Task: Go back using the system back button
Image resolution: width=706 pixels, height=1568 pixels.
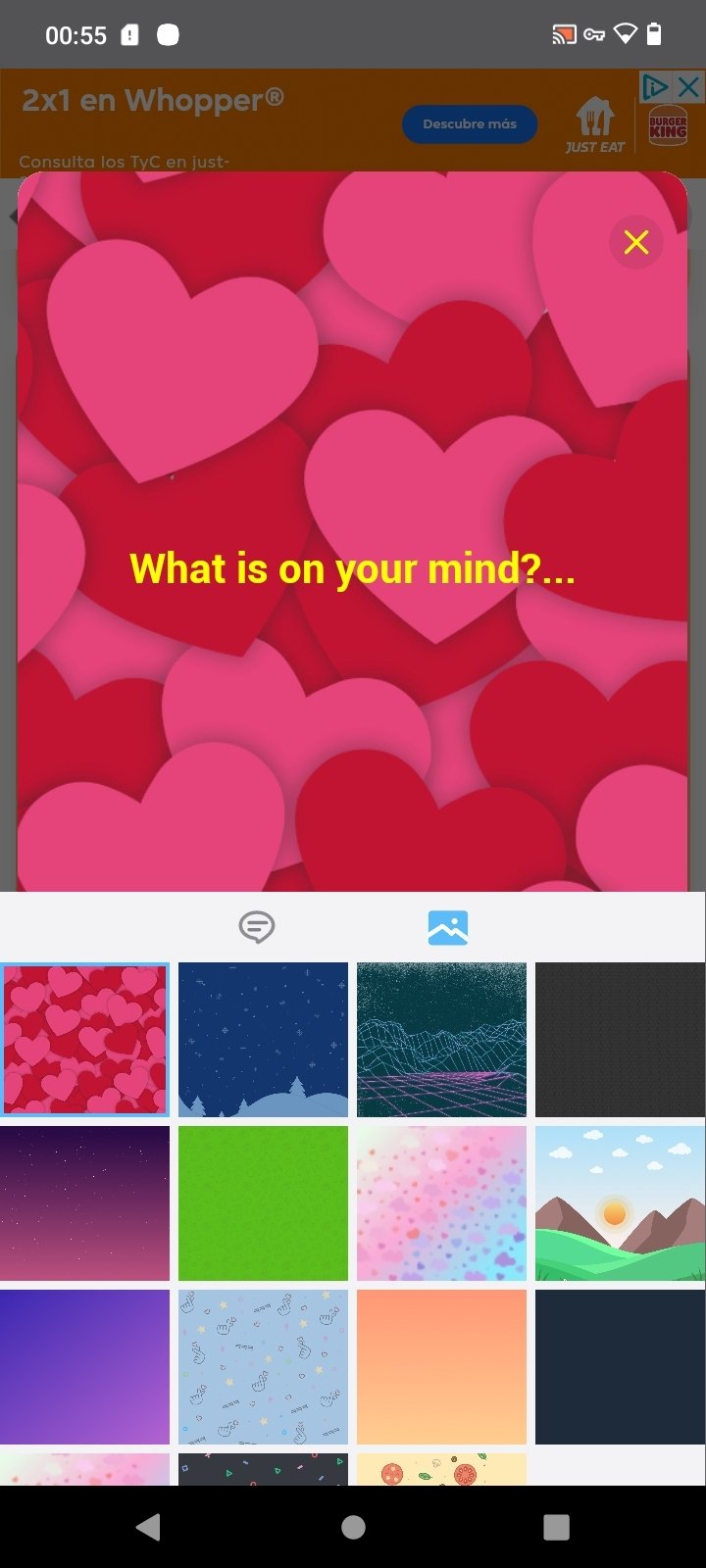Action: [148, 1527]
